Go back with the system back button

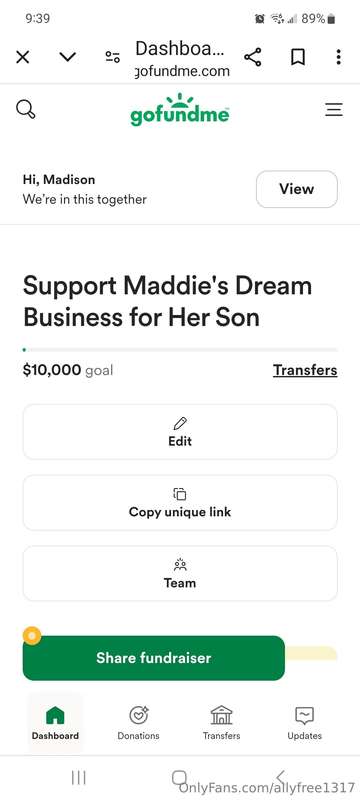point(280,778)
